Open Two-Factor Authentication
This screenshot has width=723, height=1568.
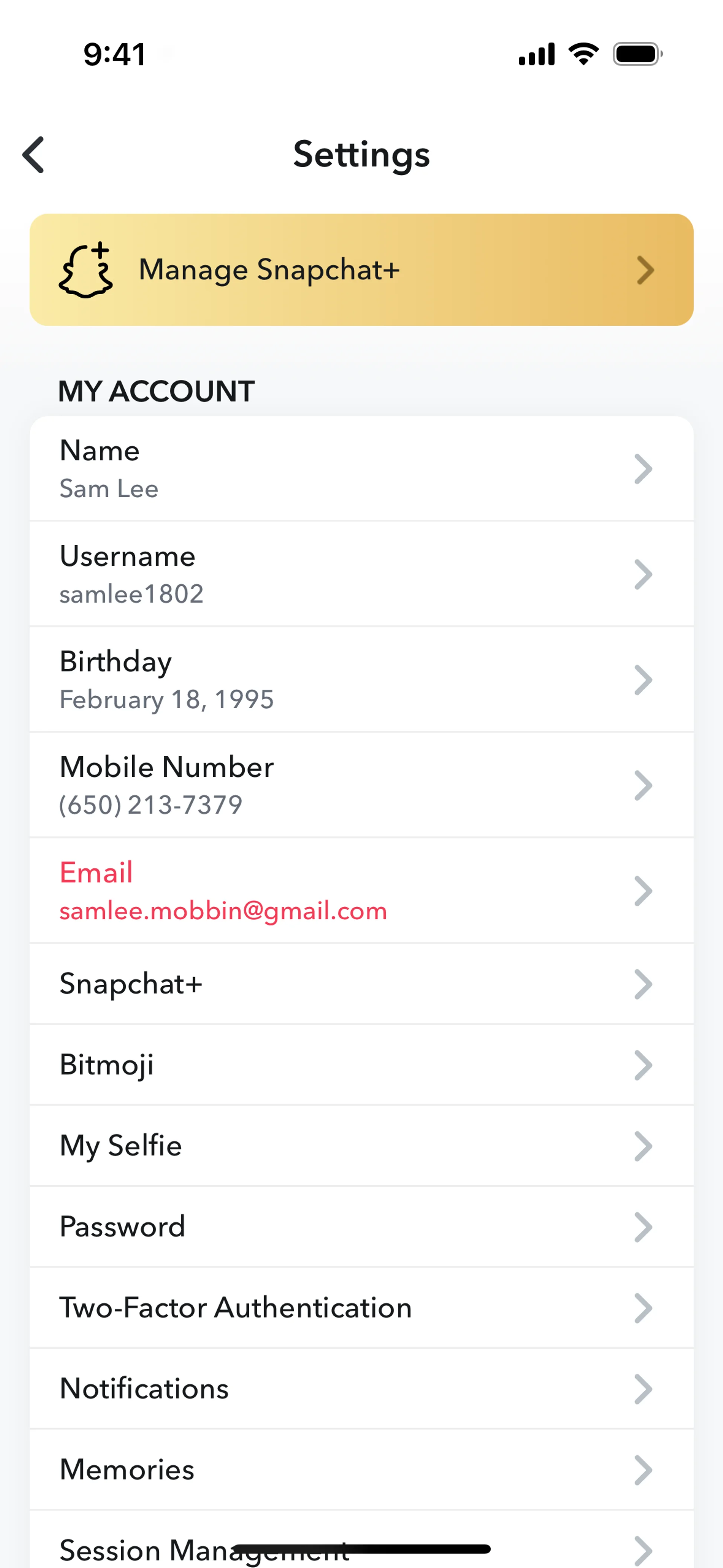tap(361, 1307)
